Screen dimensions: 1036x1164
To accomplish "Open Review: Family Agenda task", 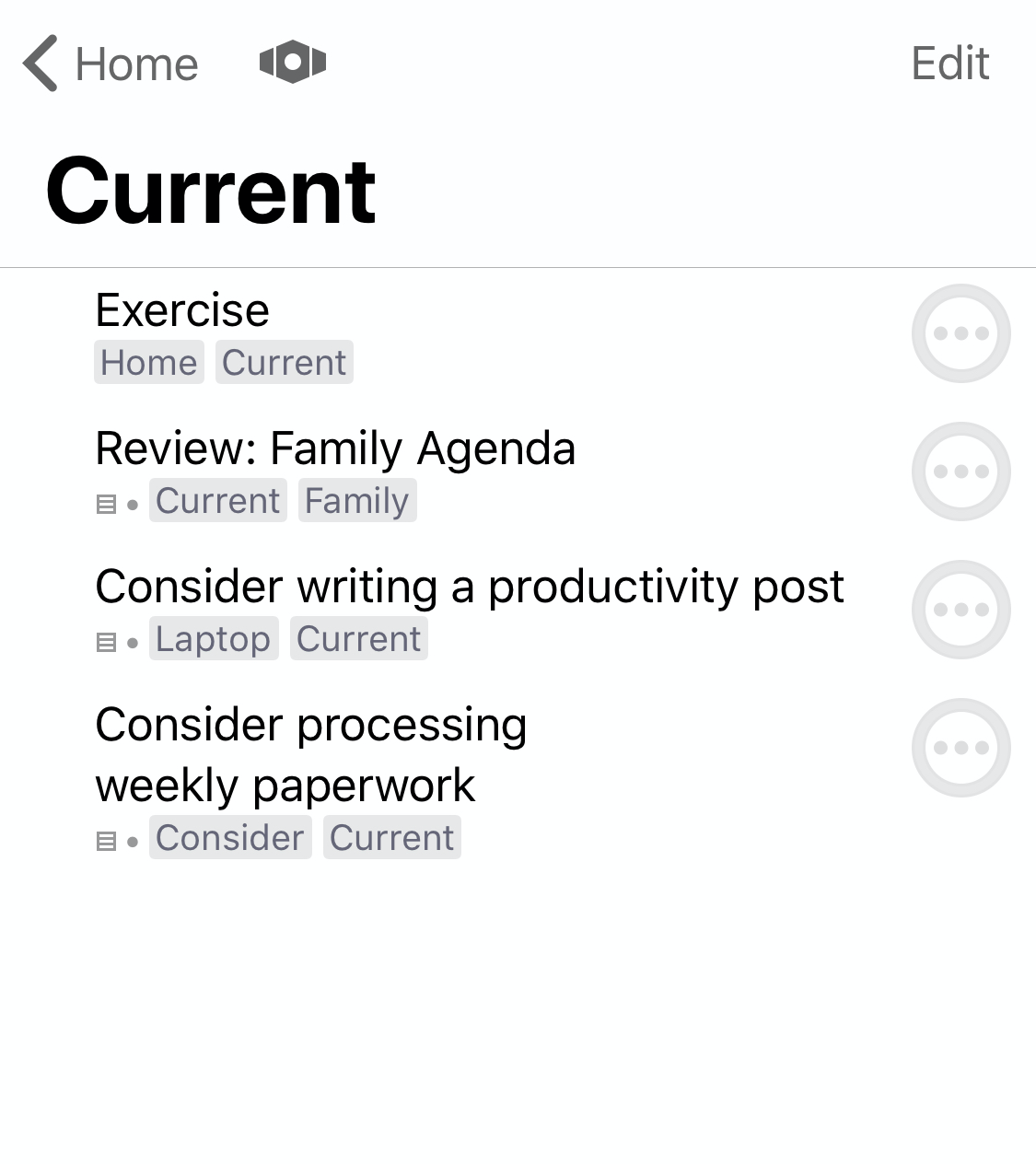I will coord(335,448).
